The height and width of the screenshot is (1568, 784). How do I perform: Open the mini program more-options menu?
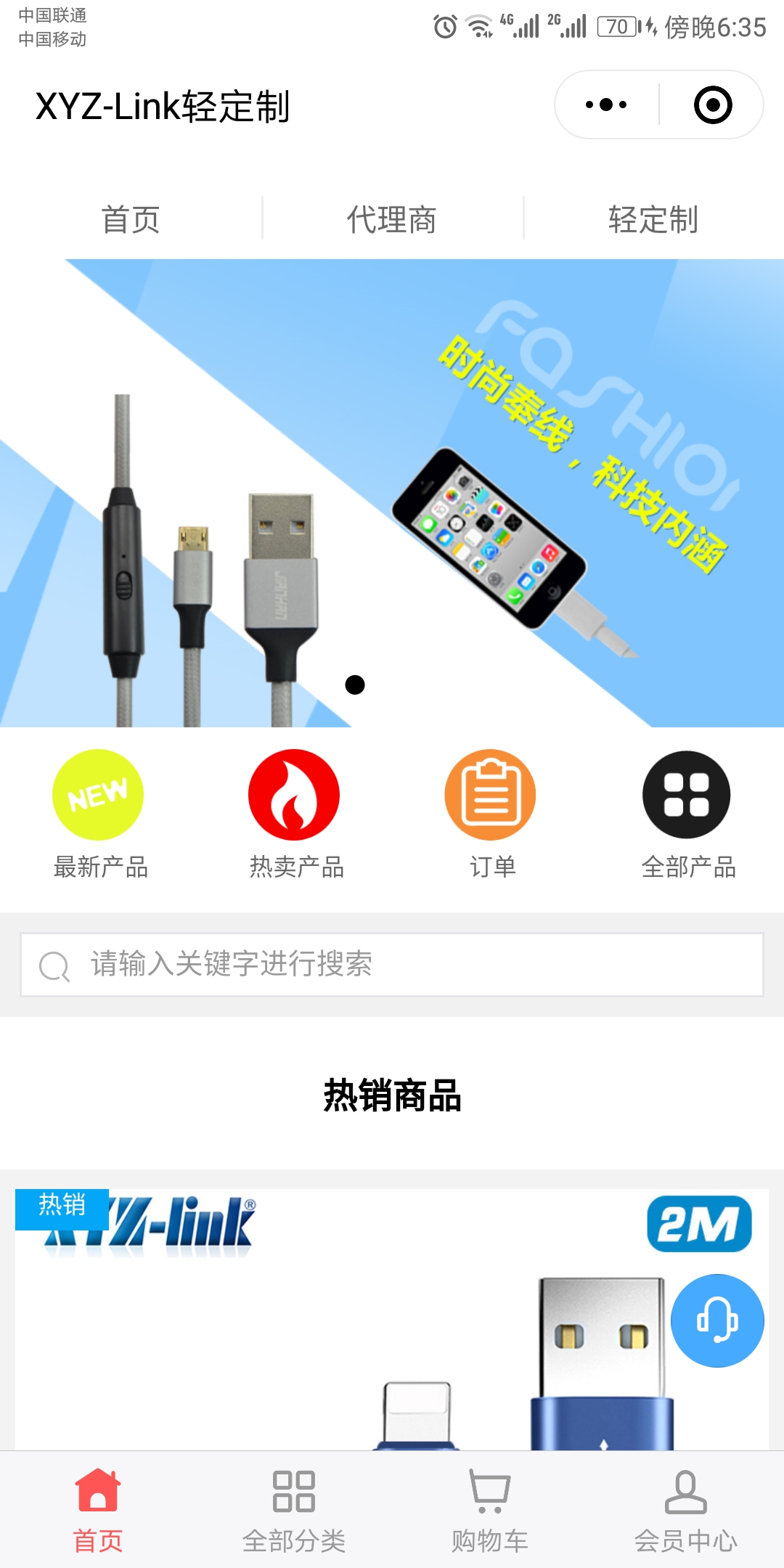606,105
